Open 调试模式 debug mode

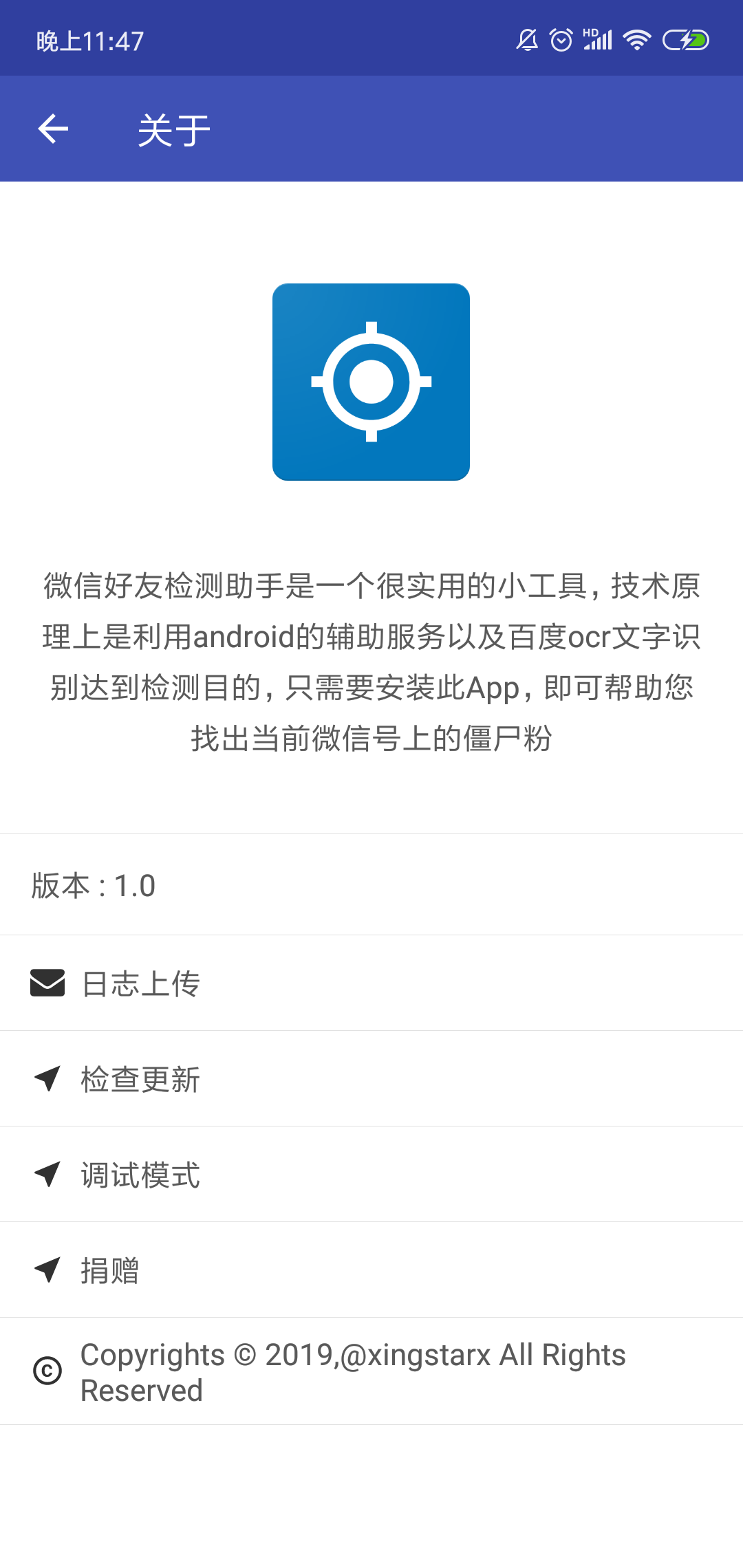[x=371, y=1174]
